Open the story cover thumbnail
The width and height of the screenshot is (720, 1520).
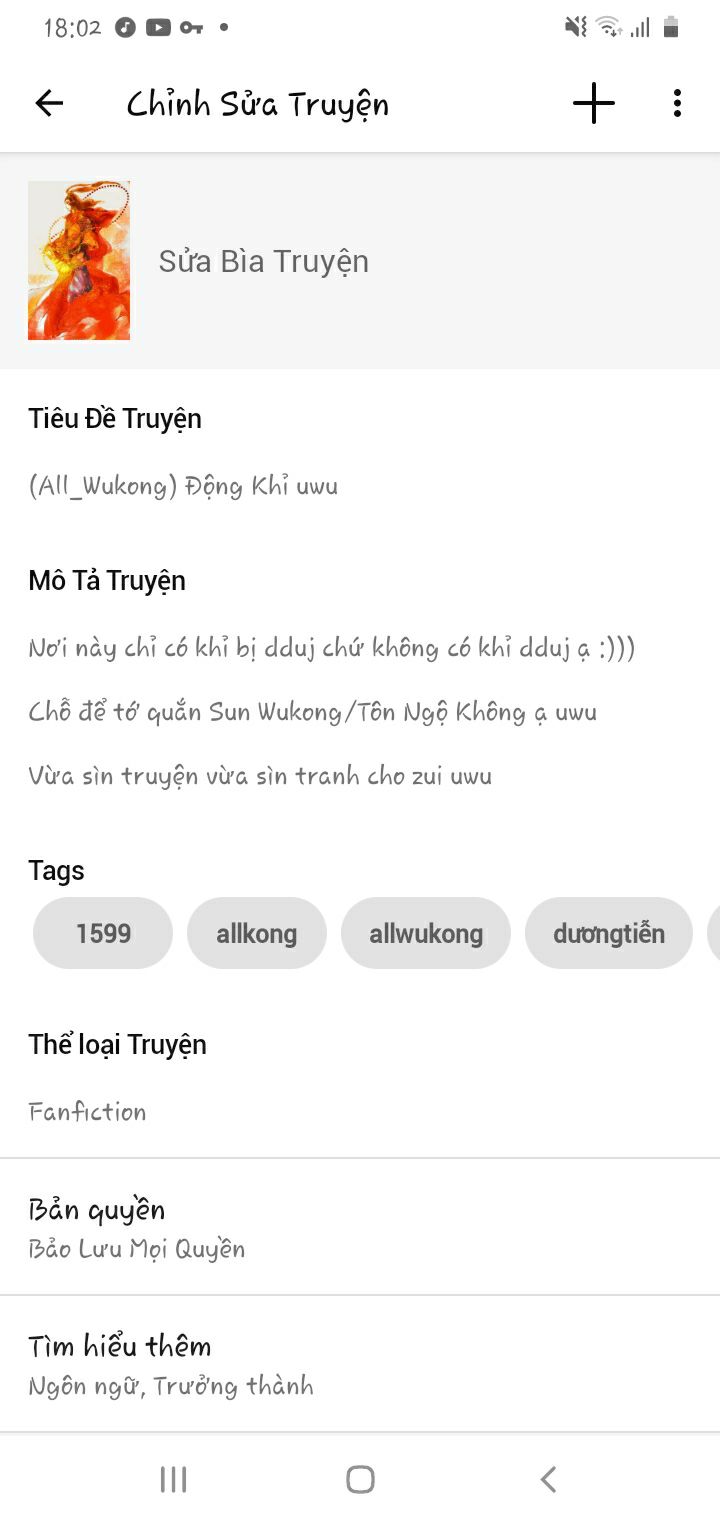click(79, 260)
